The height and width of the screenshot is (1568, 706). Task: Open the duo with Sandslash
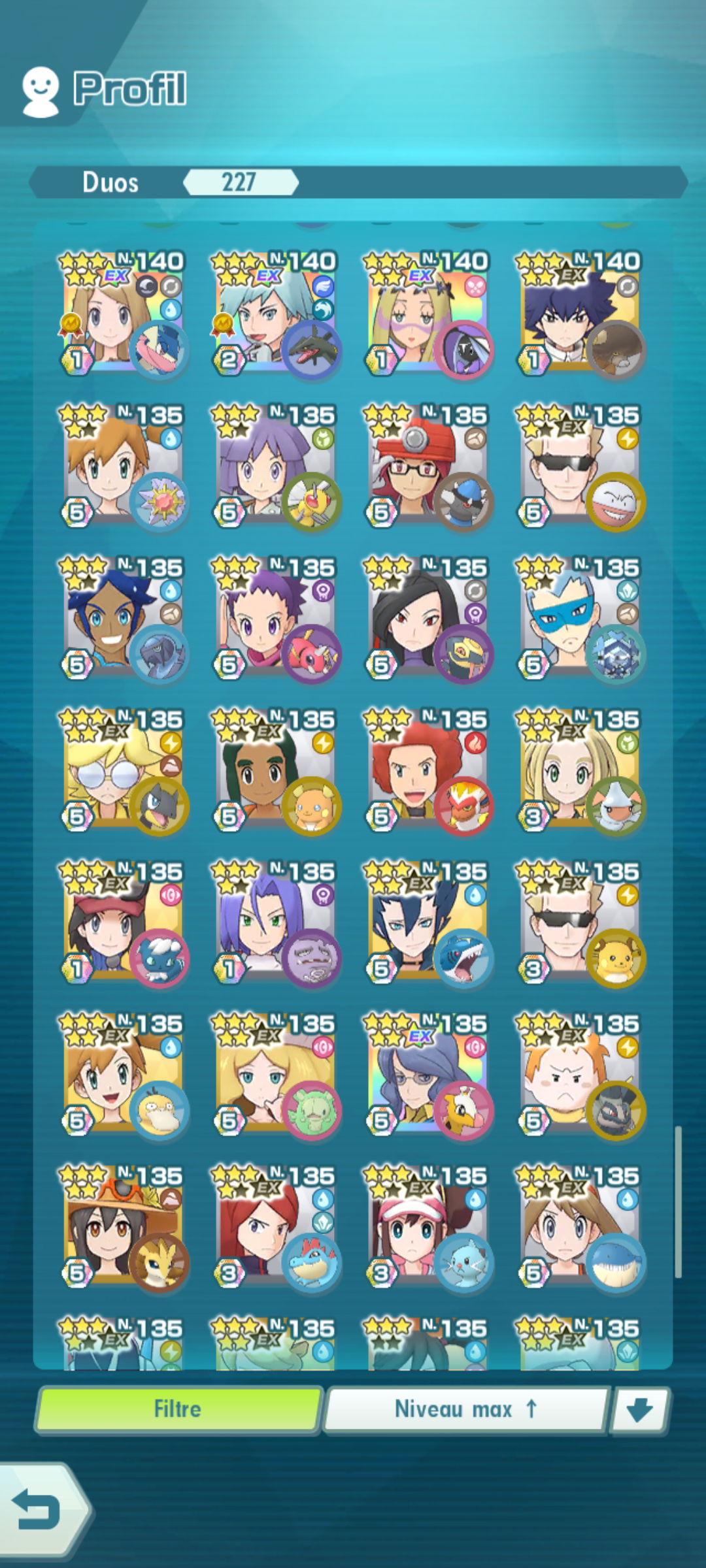(124, 1228)
